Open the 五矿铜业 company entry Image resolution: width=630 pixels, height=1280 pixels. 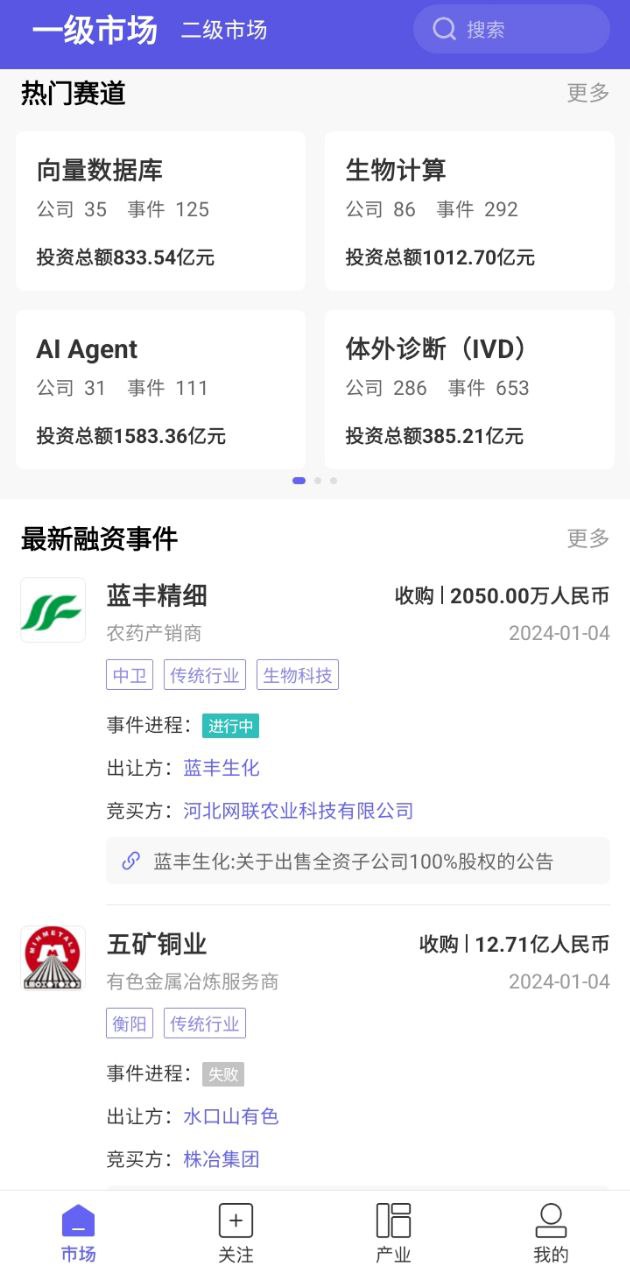tap(157, 944)
